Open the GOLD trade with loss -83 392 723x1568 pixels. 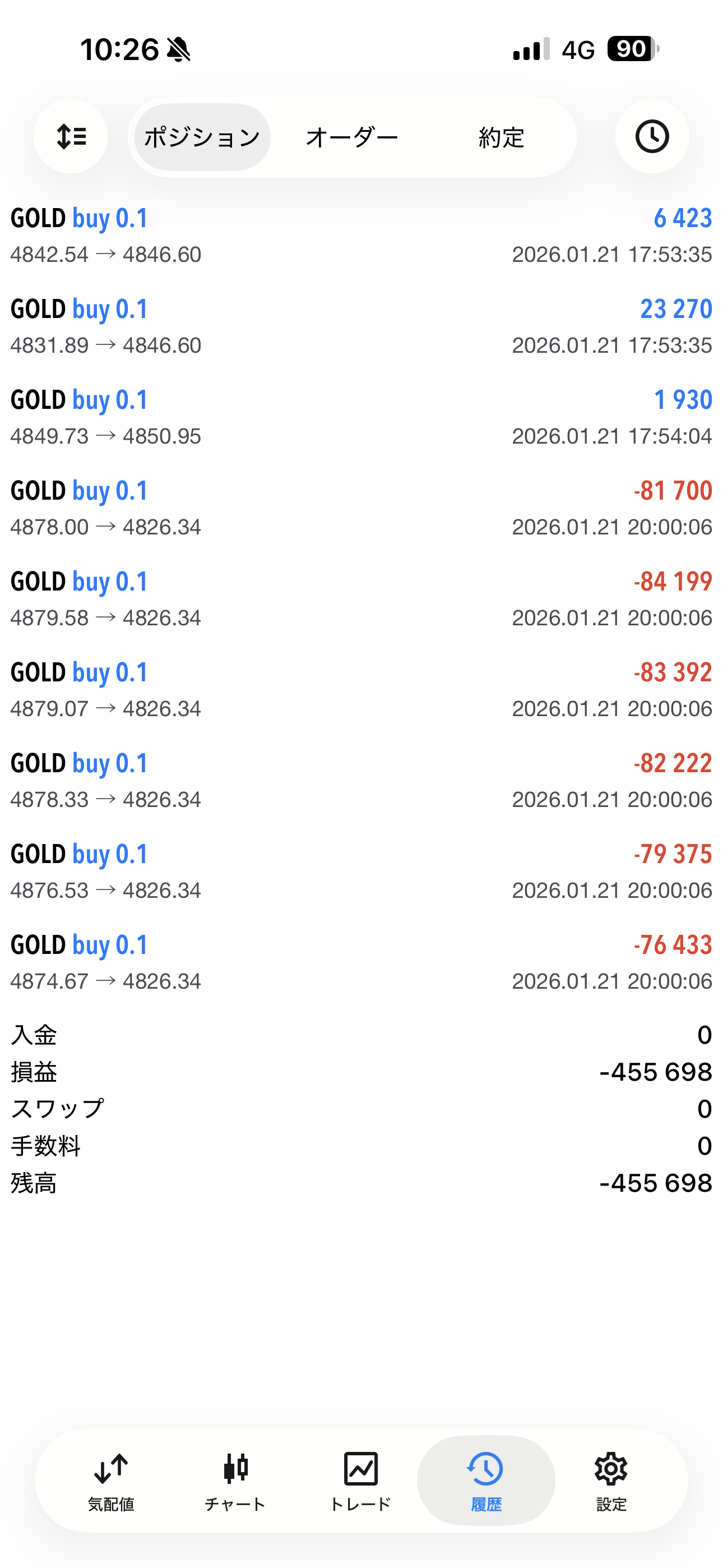click(361, 690)
